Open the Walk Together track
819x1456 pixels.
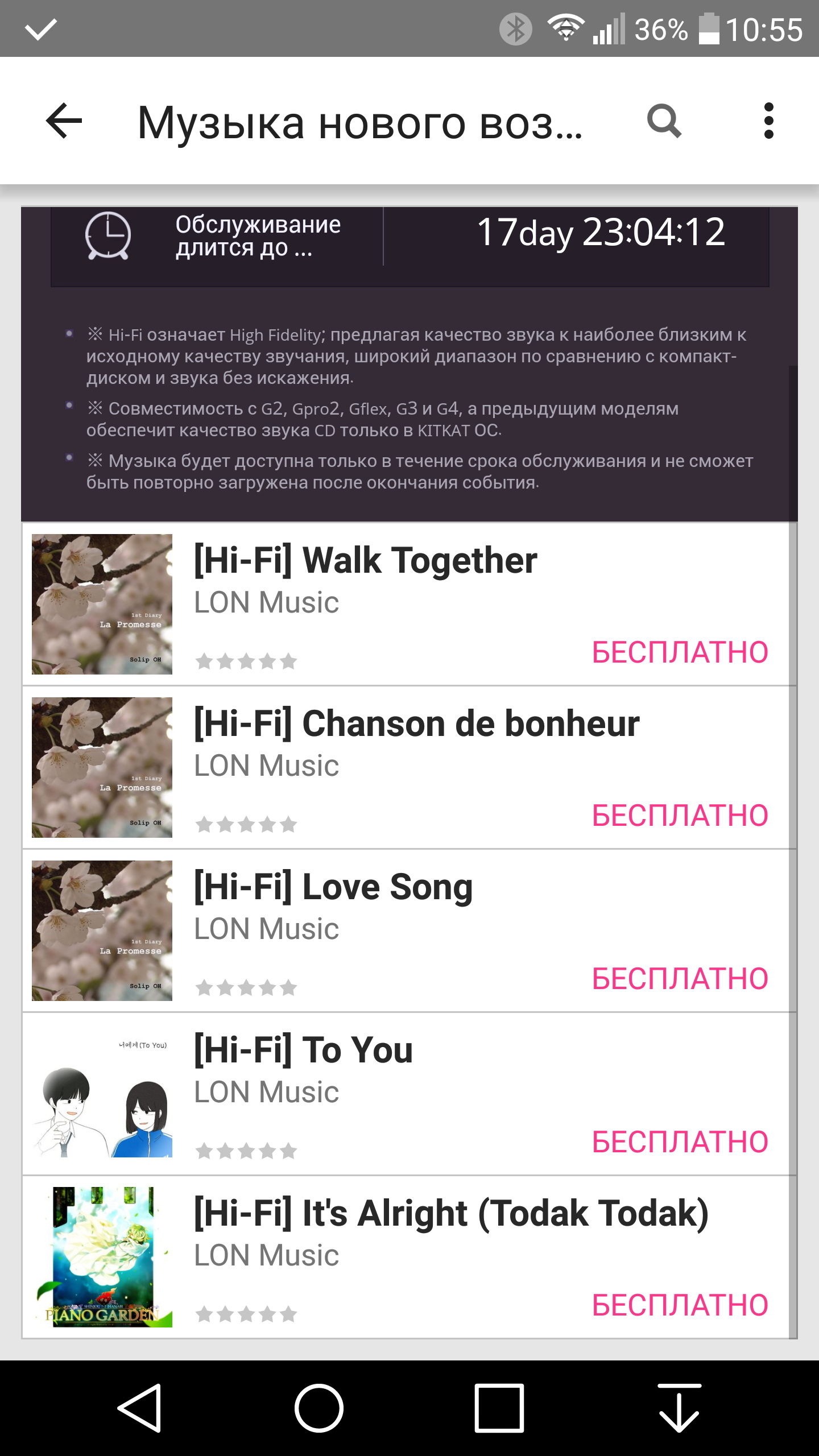tap(365, 561)
